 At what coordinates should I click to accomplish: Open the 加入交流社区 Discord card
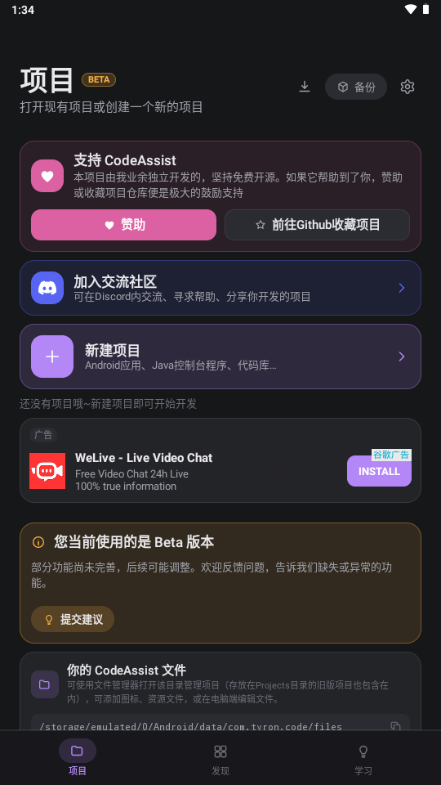click(220, 288)
